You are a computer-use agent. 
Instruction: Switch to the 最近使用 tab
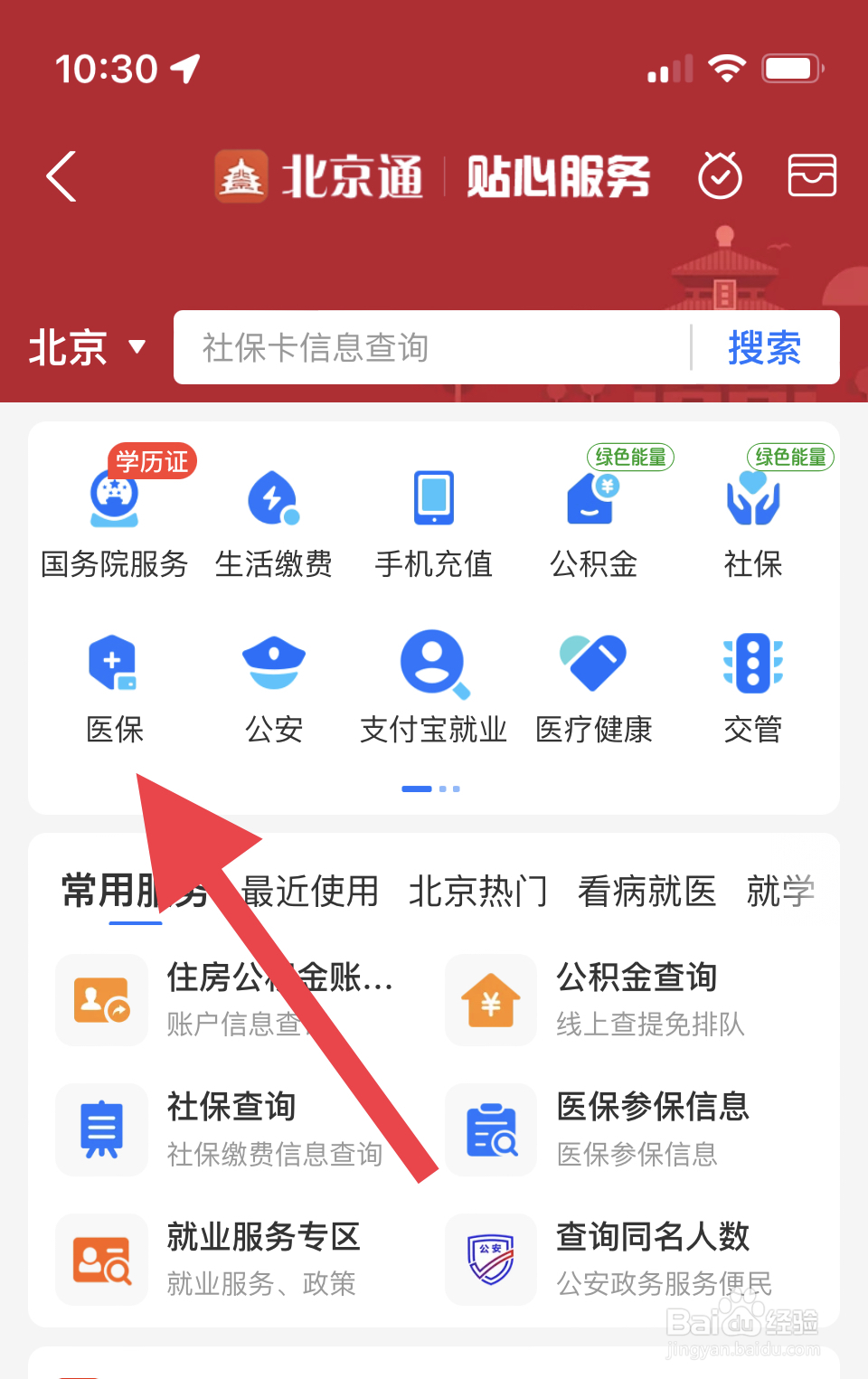309,891
